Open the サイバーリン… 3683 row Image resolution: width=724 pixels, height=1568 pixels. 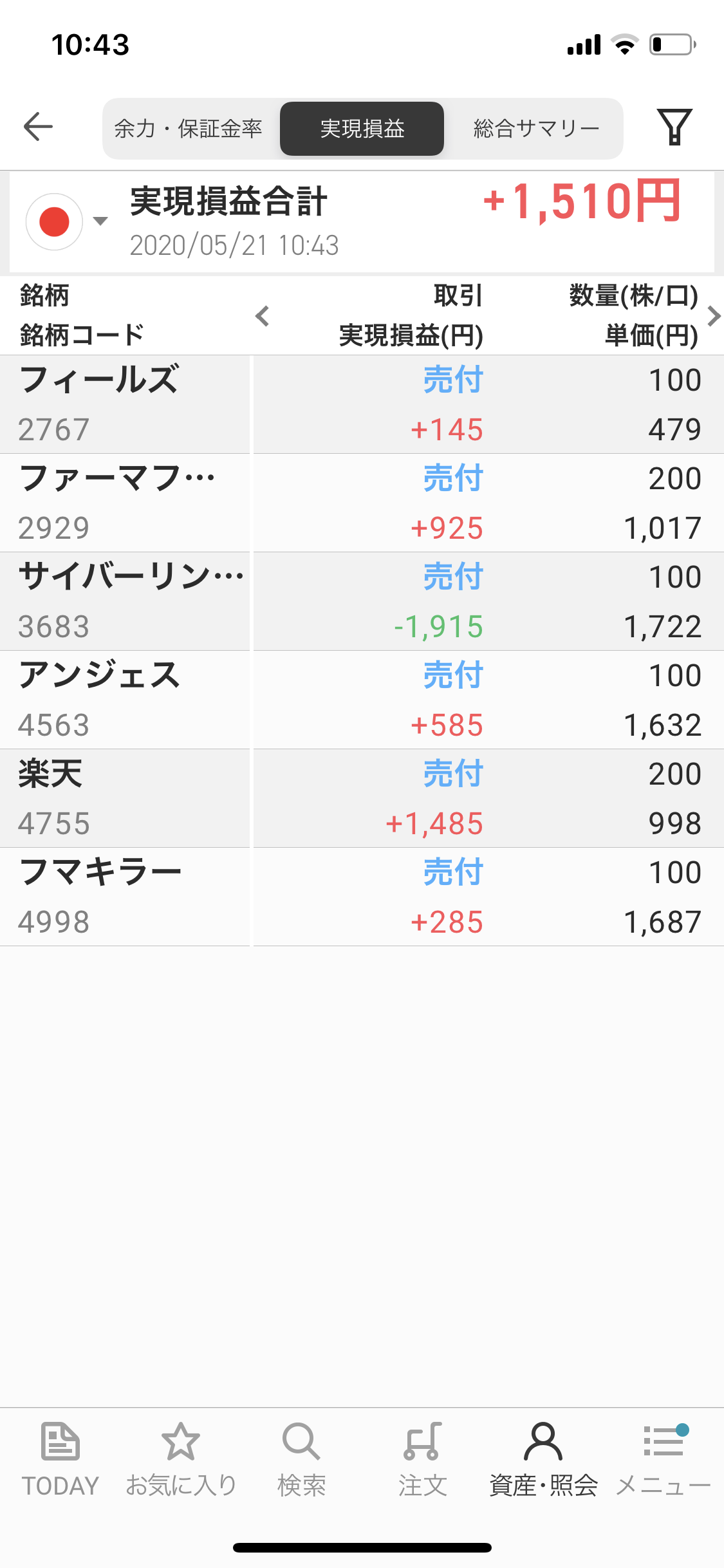click(362, 601)
